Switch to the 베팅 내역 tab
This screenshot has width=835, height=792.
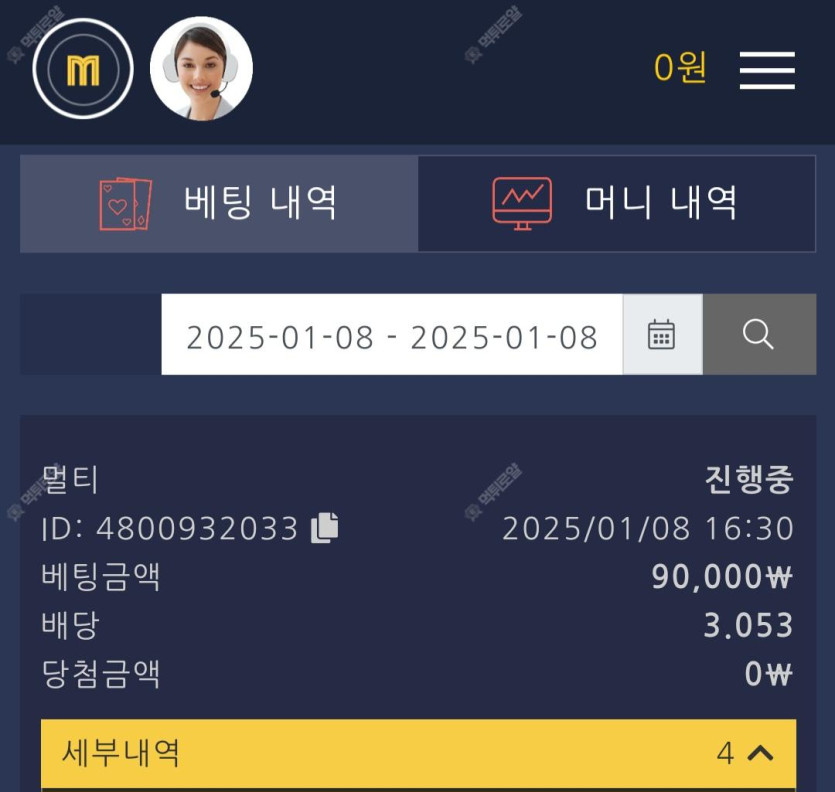[219, 203]
